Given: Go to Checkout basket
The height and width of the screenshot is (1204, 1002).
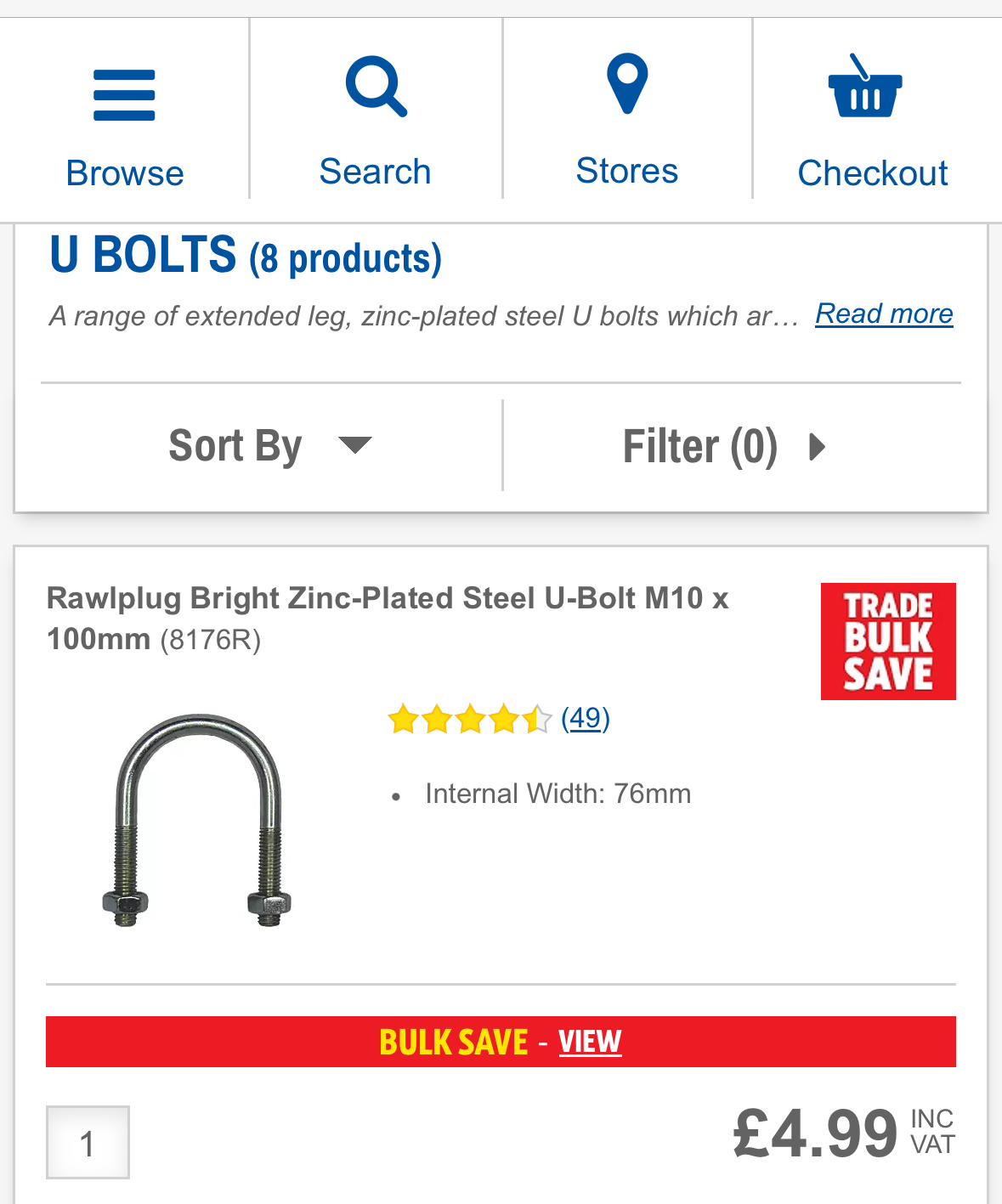Looking at the screenshot, I should (873, 123).
